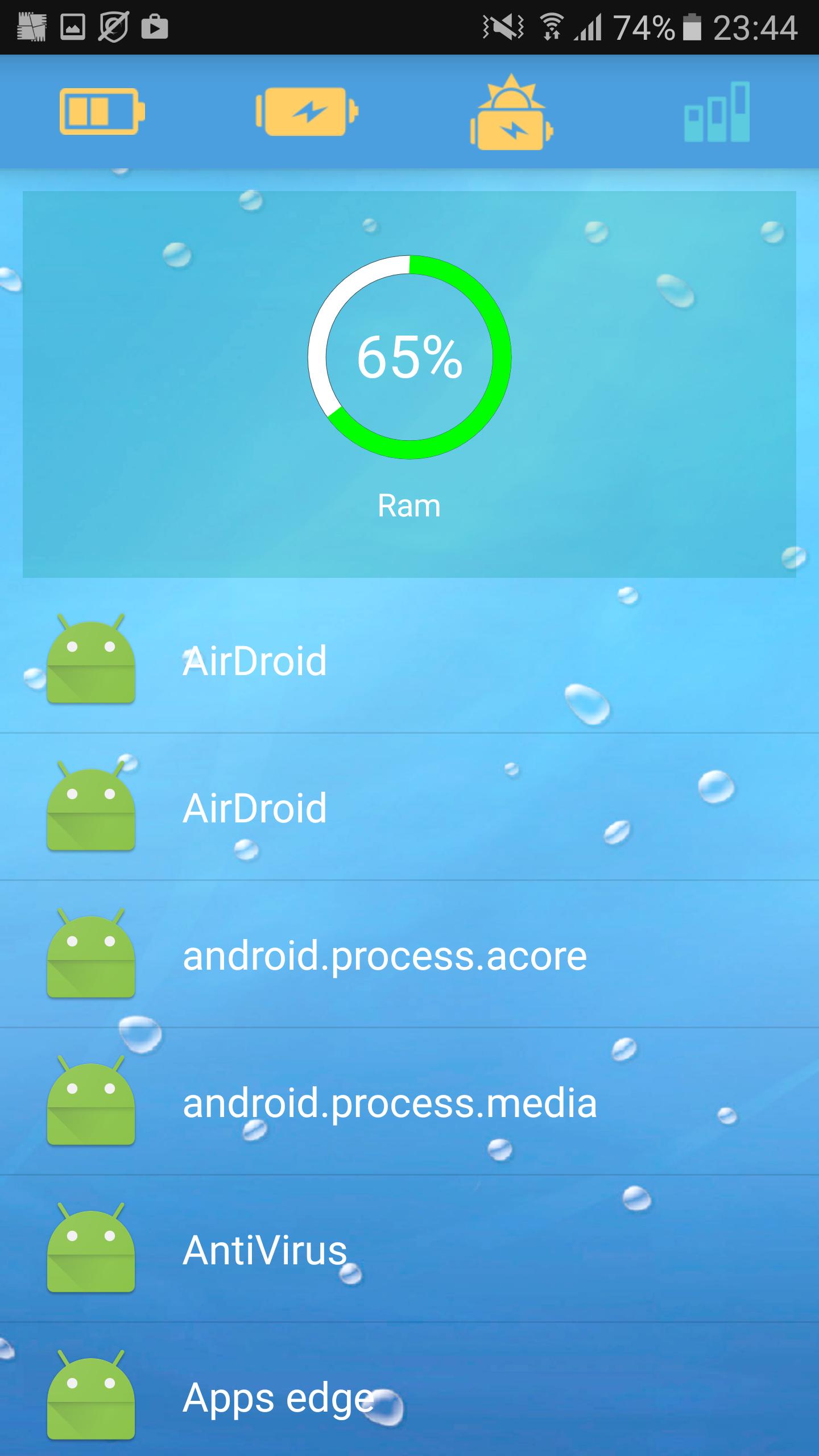Open the charging battery tab

click(307, 111)
